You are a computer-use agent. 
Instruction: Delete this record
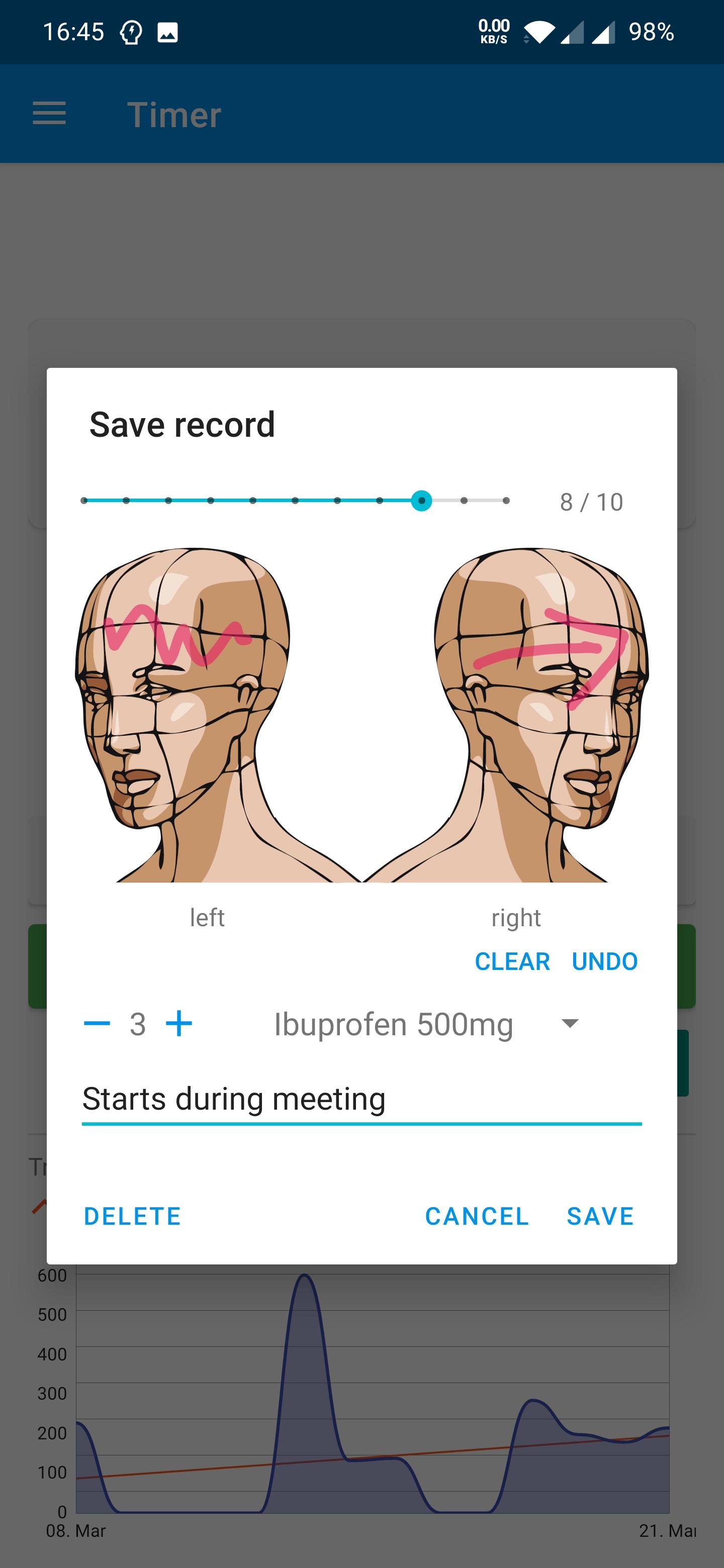coord(132,1216)
